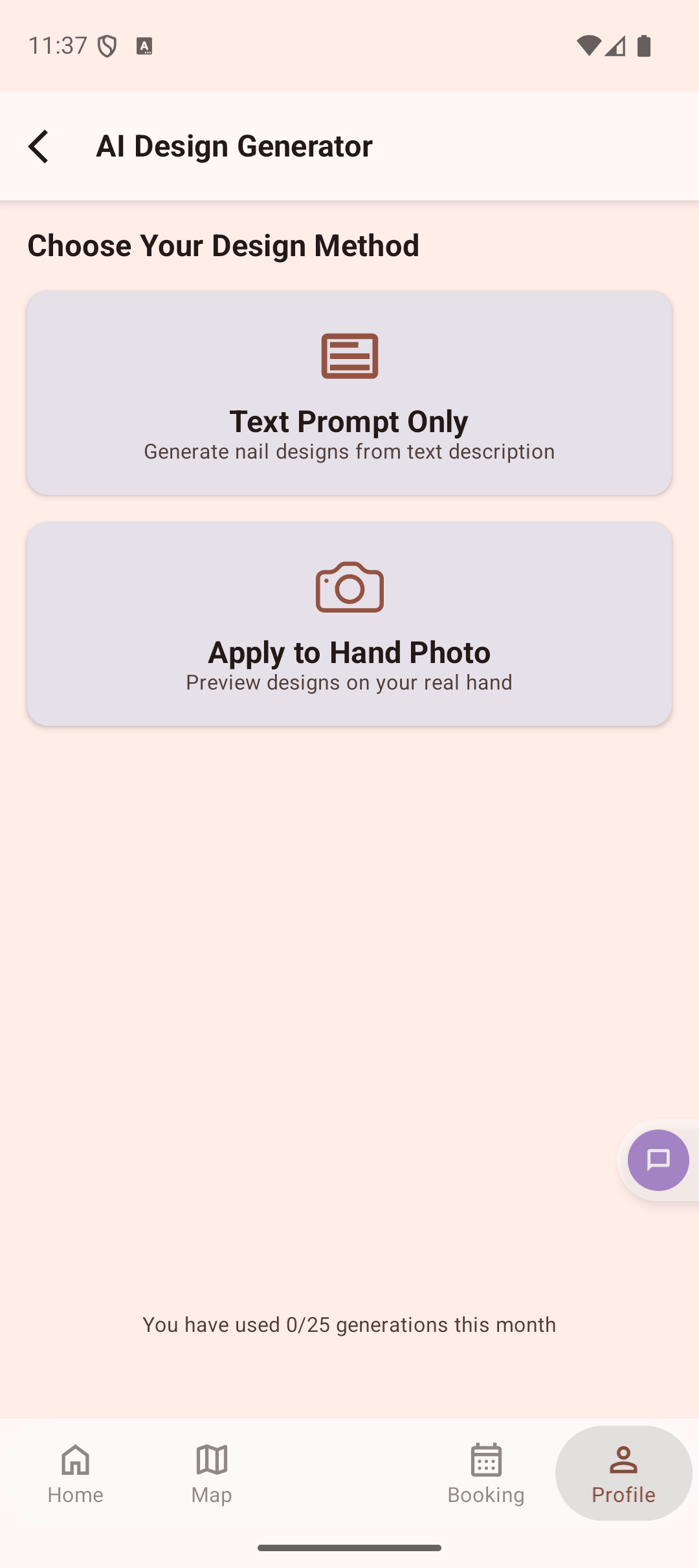Choose Apply to Hand Photo design method
This screenshot has height=1568, width=699.
(349, 623)
